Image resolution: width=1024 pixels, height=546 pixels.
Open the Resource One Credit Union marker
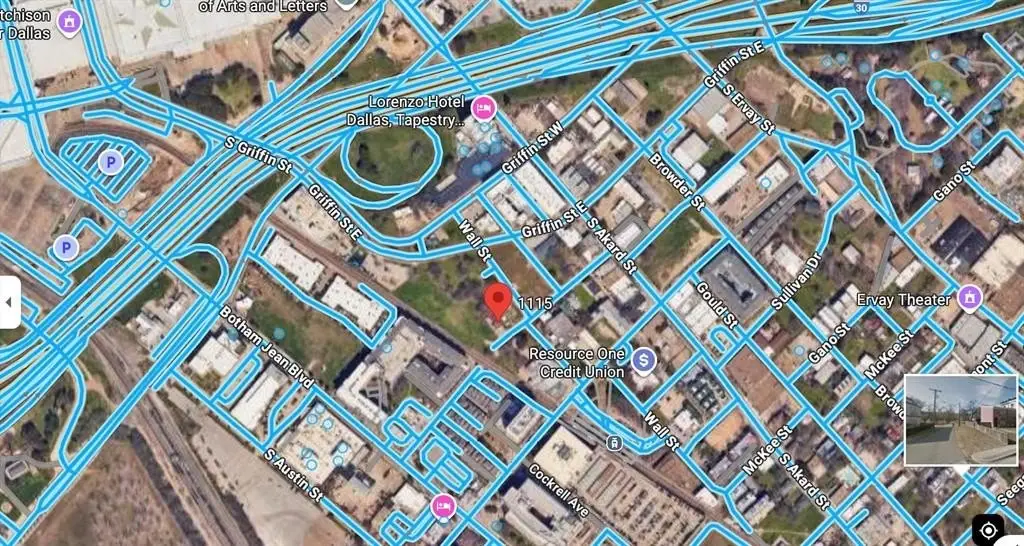tap(645, 358)
